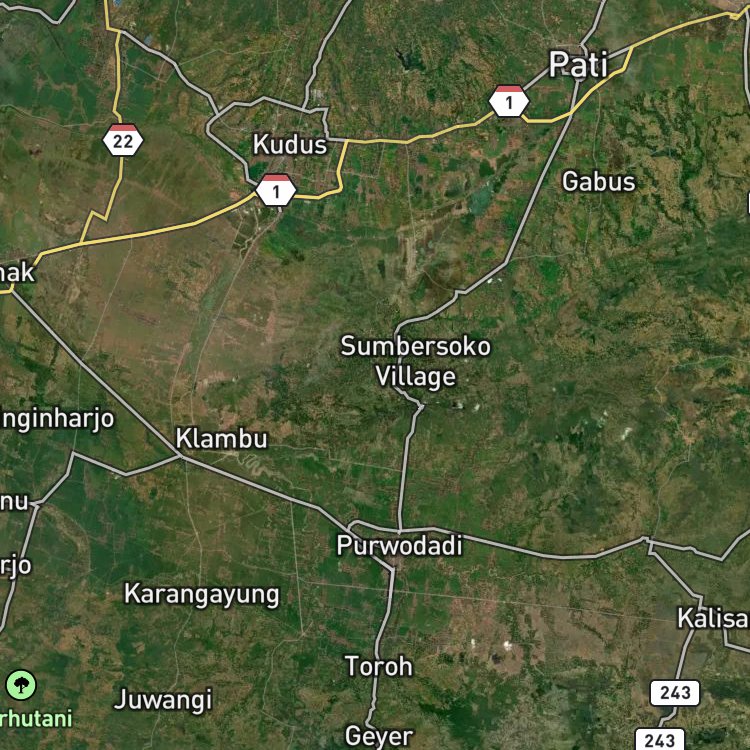Screen dimensions: 750x750
Task: Select the Kudus city label
Action: pyautogui.click(x=290, y=144)
